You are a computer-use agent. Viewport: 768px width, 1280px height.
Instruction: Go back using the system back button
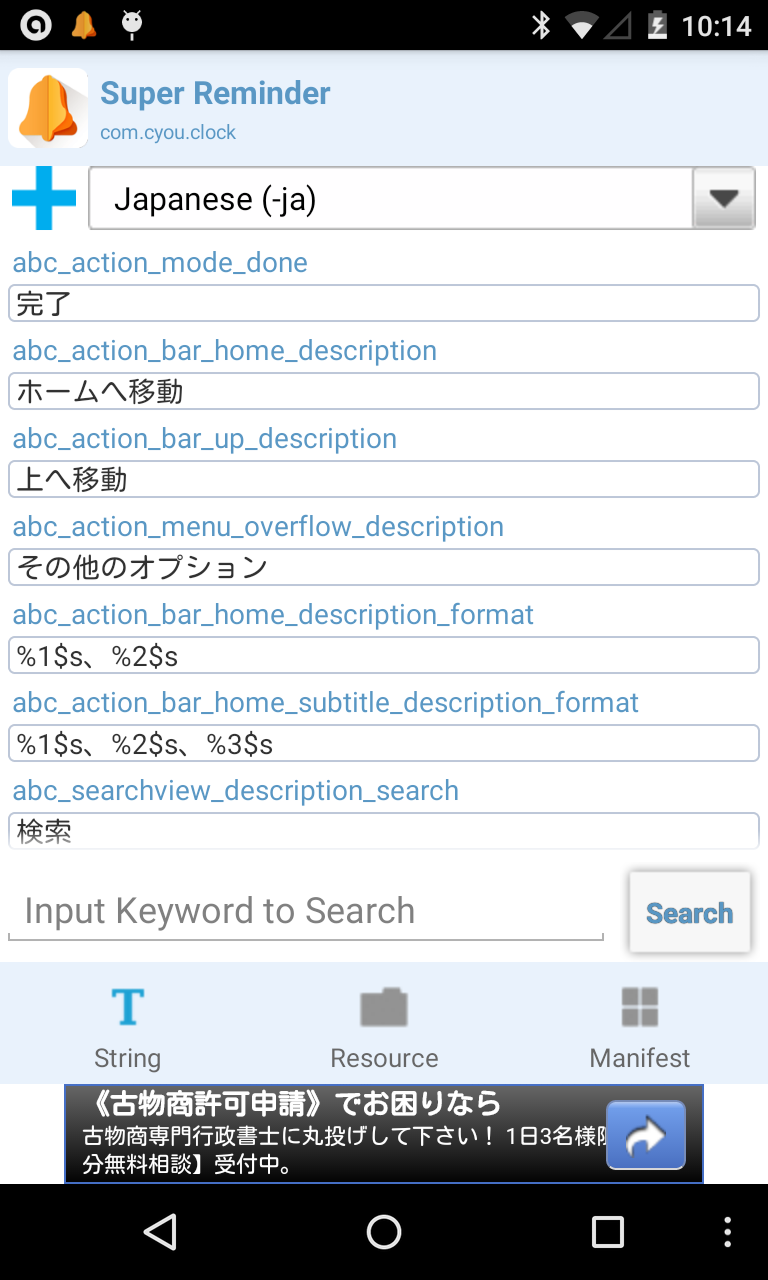(160, 1232)
